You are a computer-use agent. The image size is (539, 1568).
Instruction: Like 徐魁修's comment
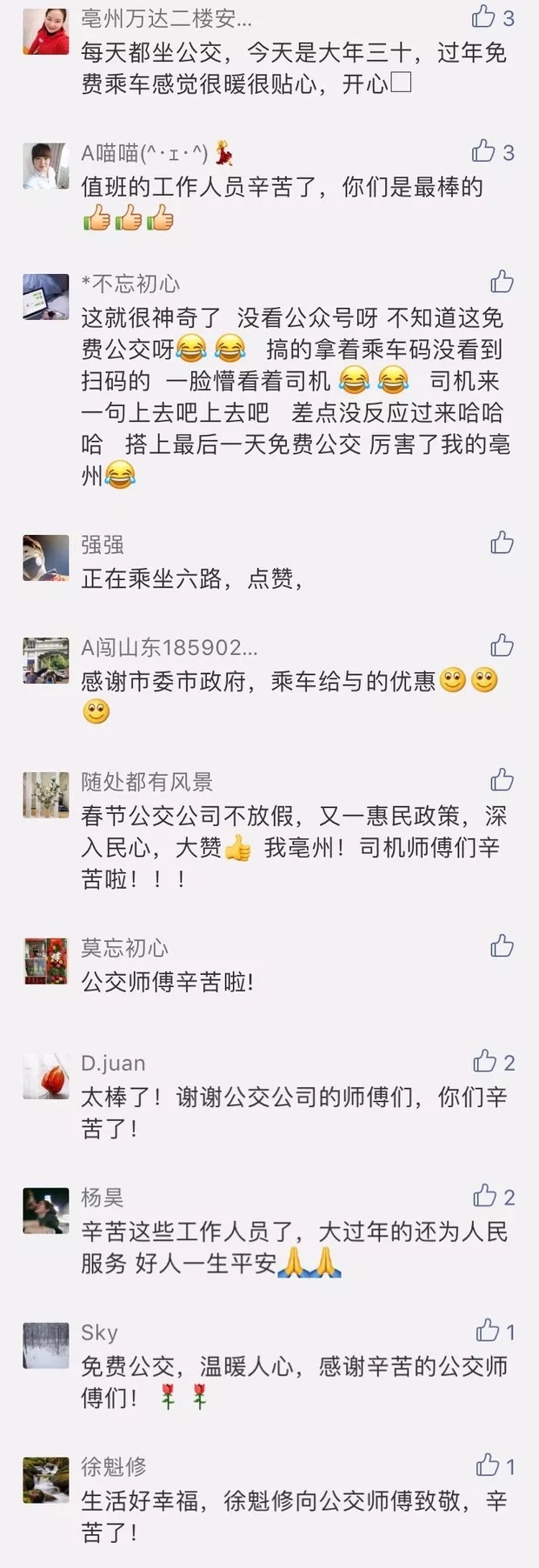(x=487, y=1465)
